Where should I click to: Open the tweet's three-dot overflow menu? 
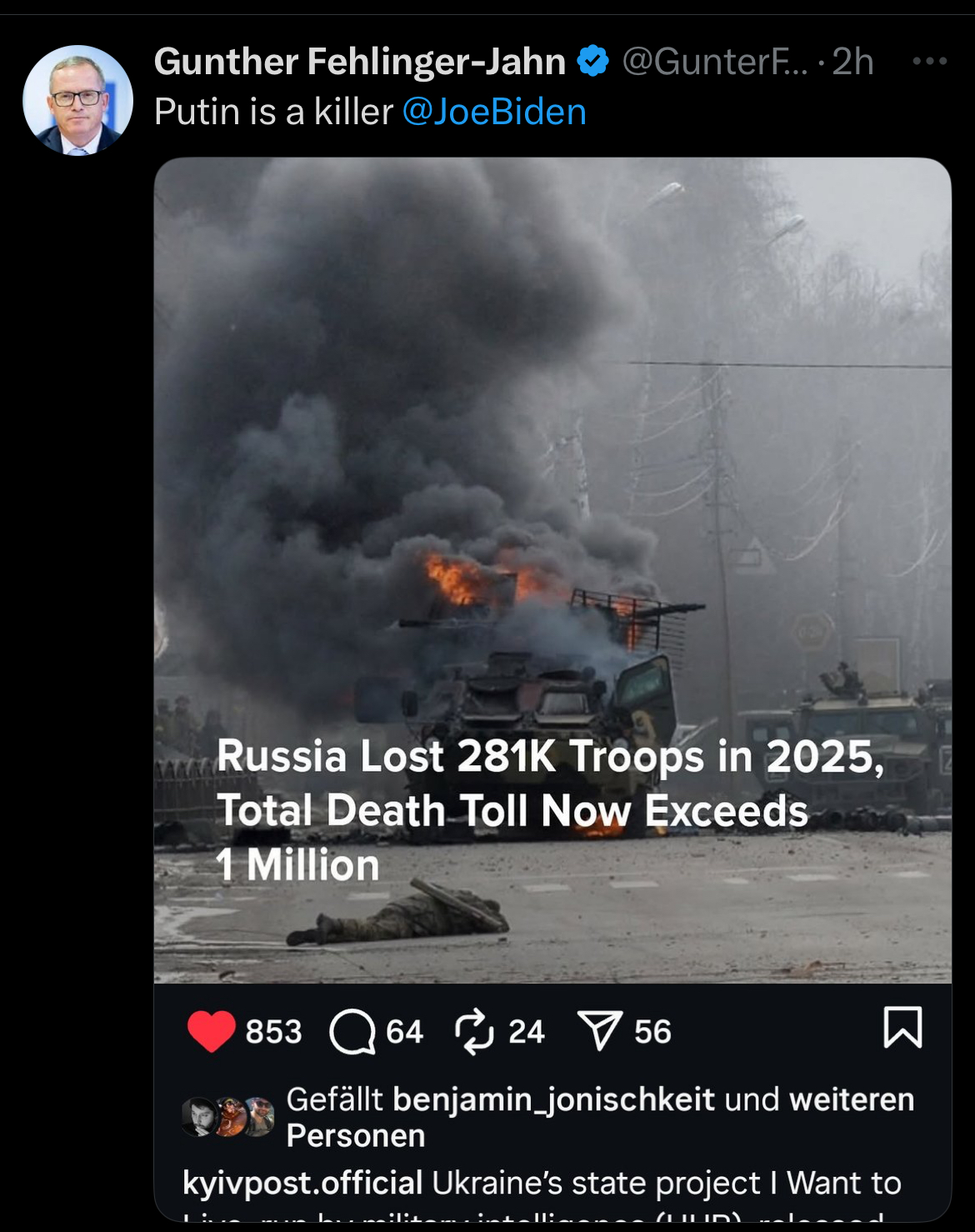pyautogui.click(x=930, y=61)
